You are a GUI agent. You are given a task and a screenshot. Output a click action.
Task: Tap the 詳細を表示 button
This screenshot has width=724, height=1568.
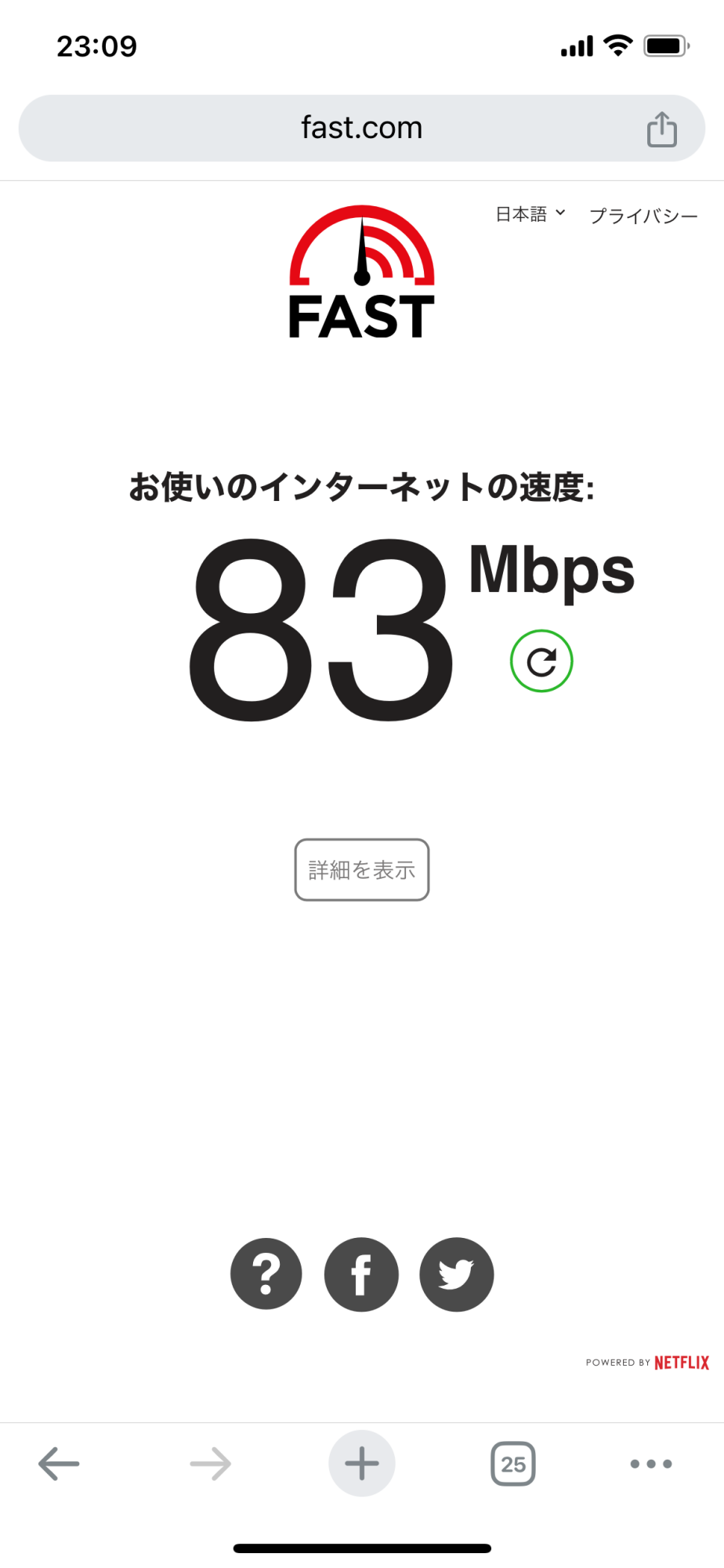coord(361,869)
